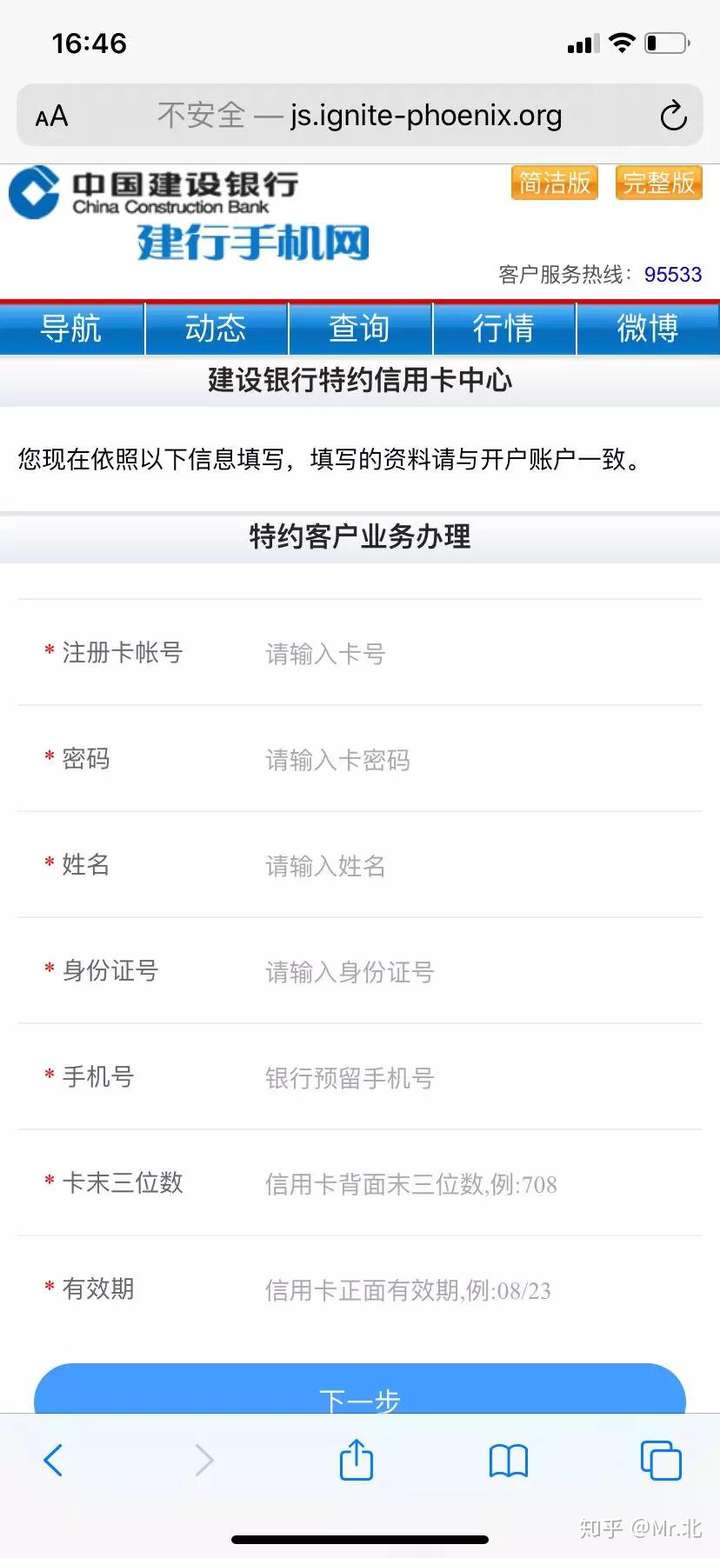Open Safari bookmarks
Screen dimensions: 720x1558
[508, 1462]
